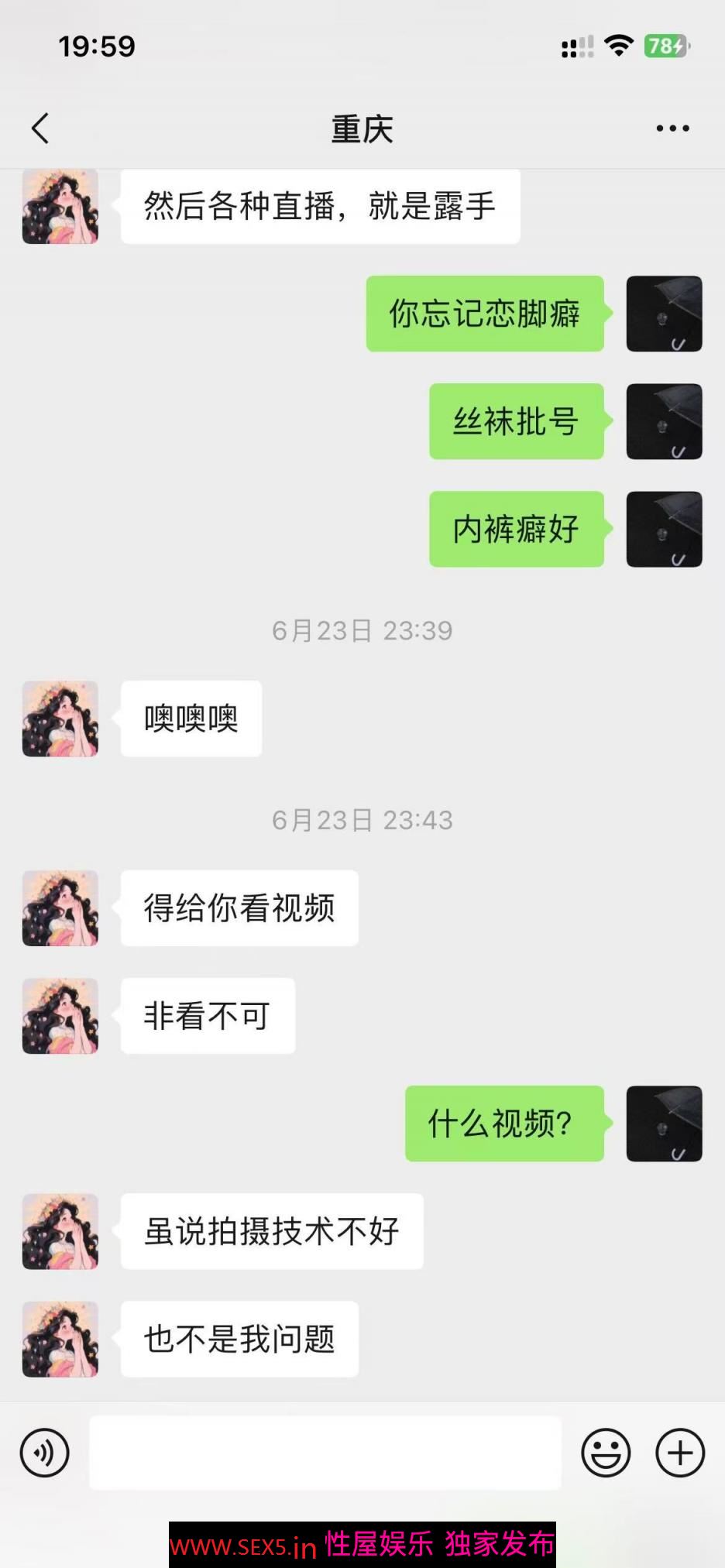Open the three-dot chat options menu
Screen dimensions: 725x1568
tap(672, 129)
